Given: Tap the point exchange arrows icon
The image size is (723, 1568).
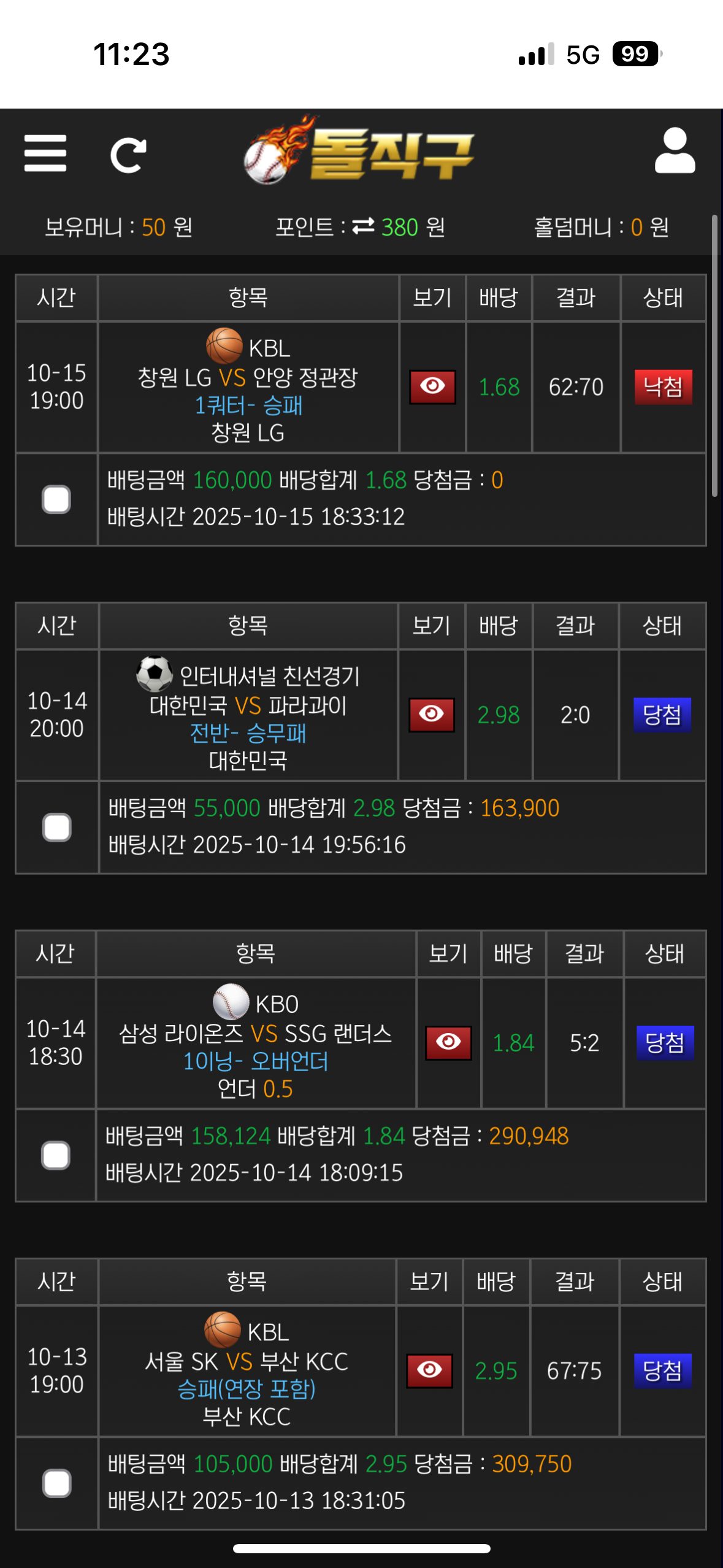Looking at the screenshot, I should [363, 227].
